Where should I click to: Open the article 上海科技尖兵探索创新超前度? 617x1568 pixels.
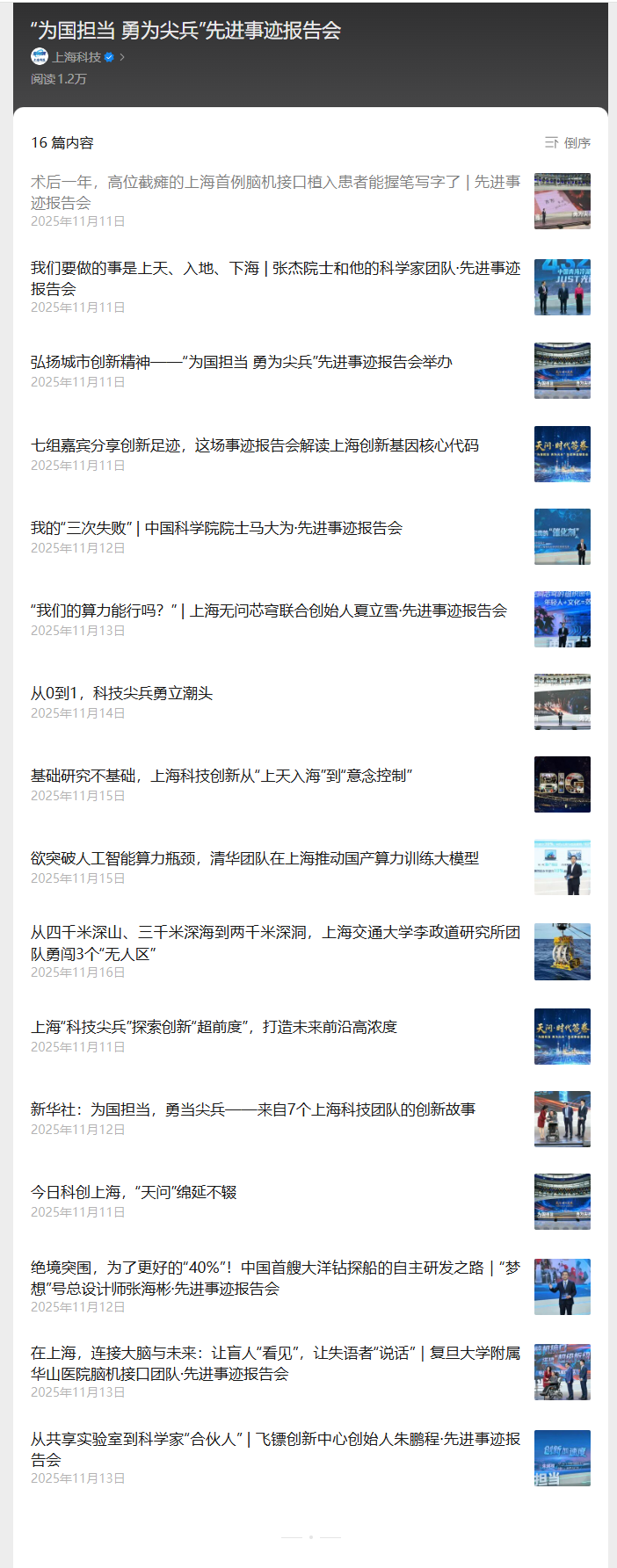[214, 1027]
